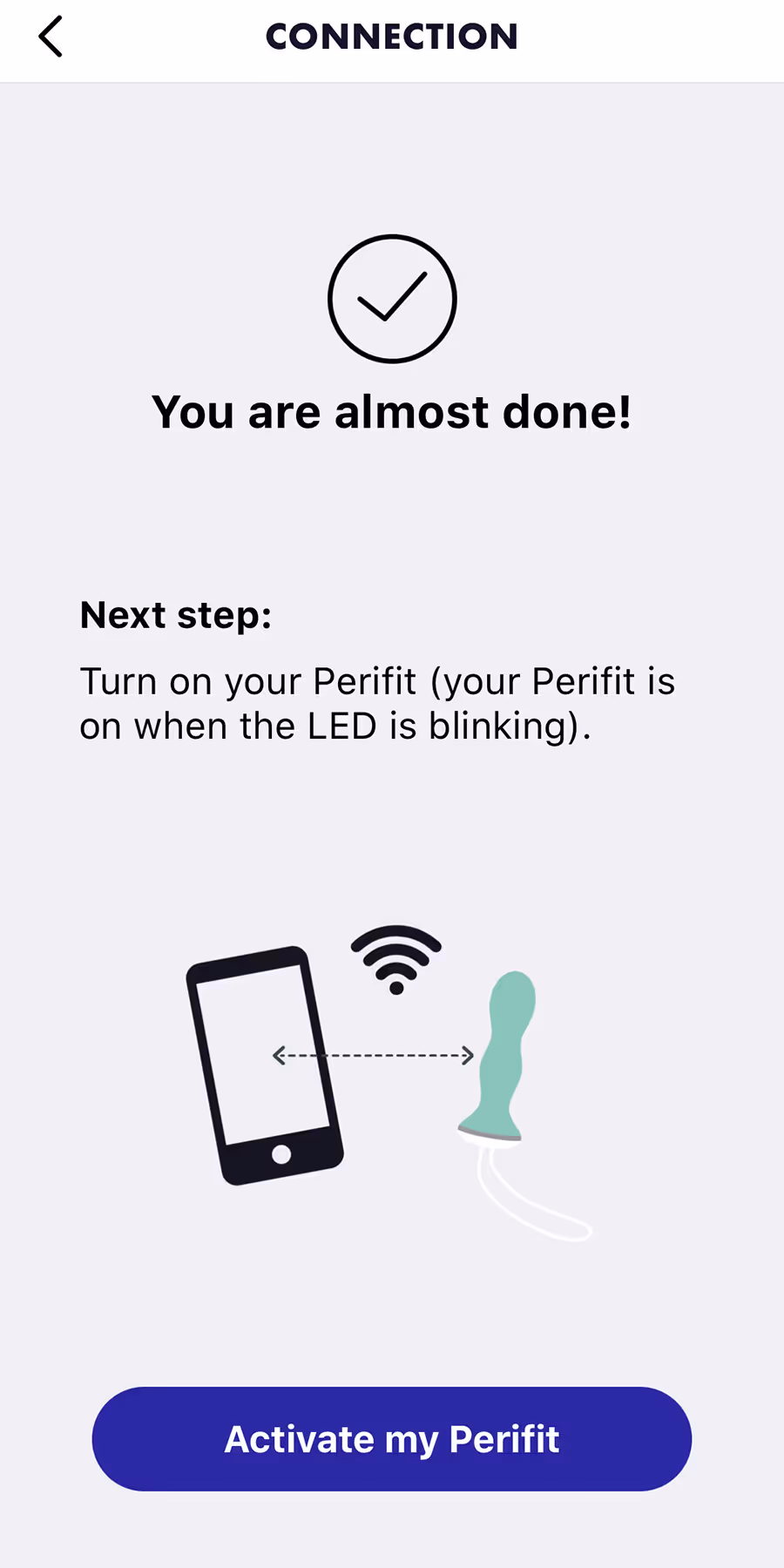Tap You are almost done text
The image size is (784, 1568).
(391, 410)
